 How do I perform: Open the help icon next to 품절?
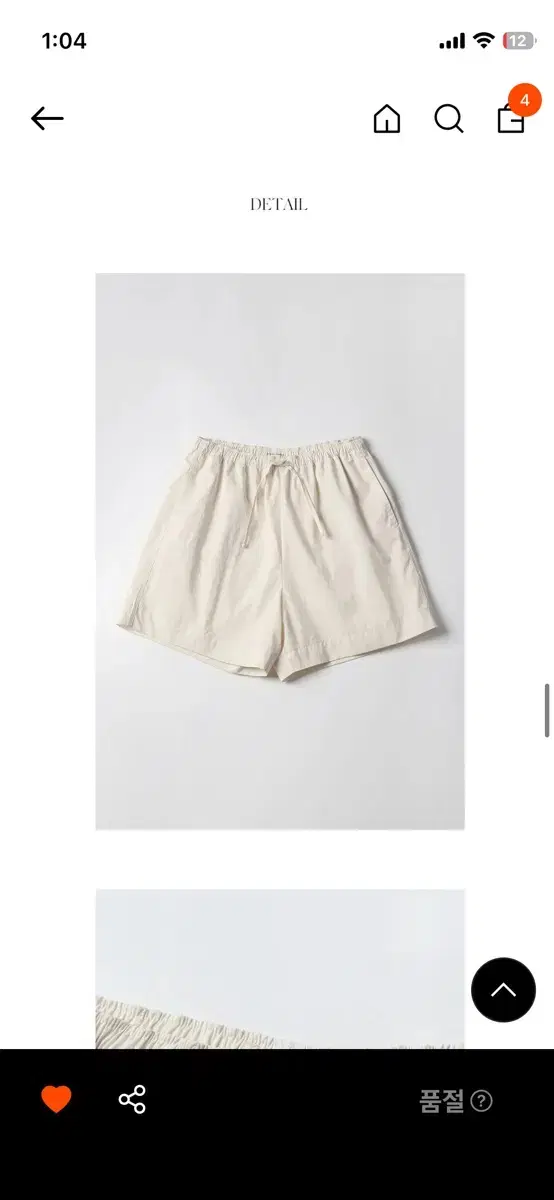click(x=481, y=1101)
